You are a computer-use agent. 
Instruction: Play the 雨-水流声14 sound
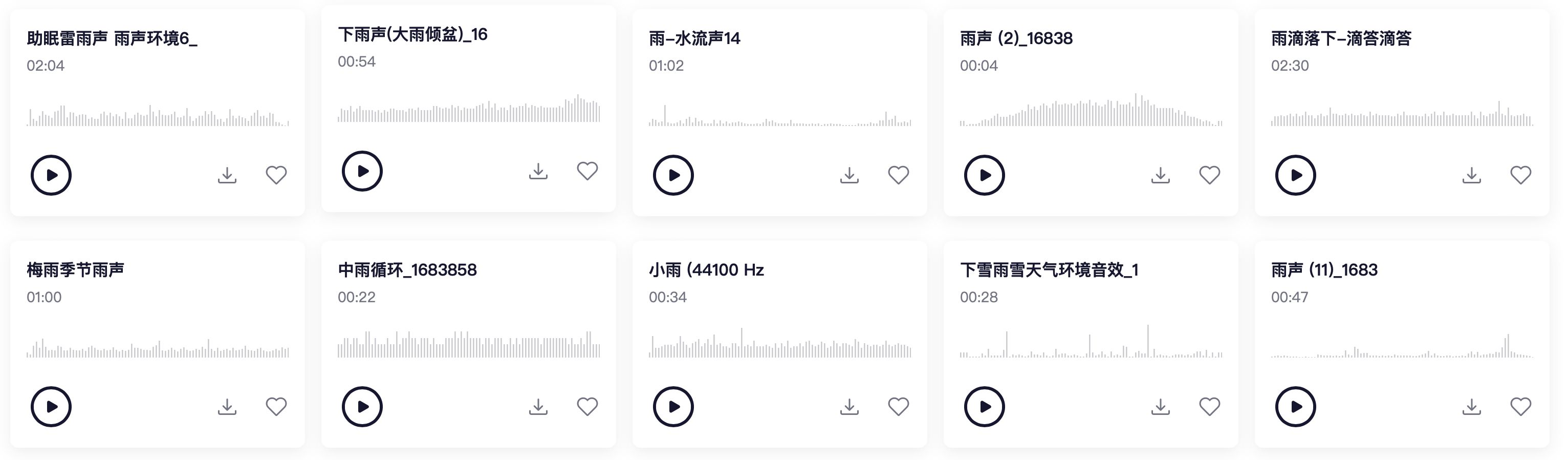tap(673, 176)
